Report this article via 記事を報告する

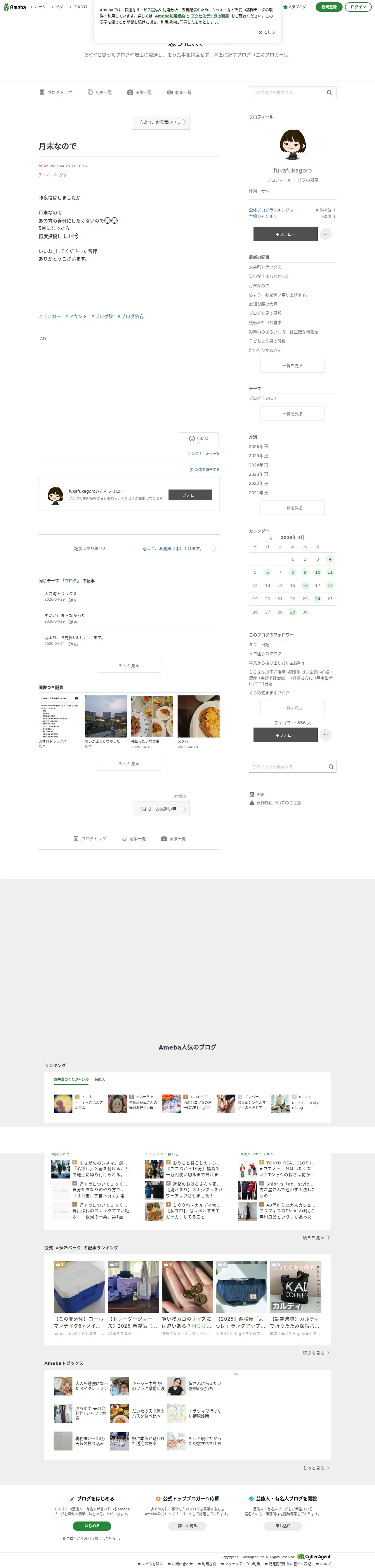pyautogui.click(x=204, y=470)
